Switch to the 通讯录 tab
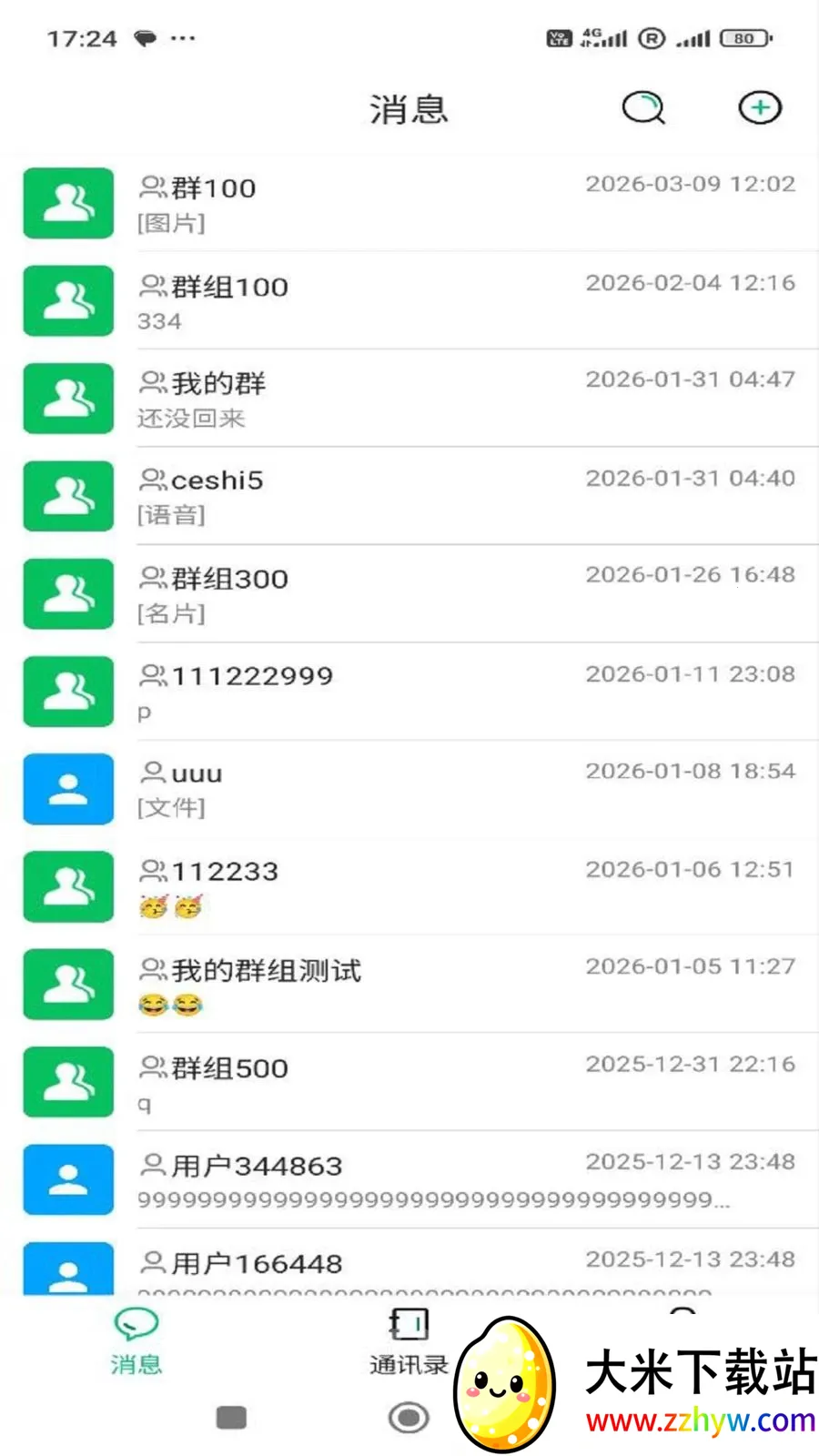 click(x=408, y=1347)
